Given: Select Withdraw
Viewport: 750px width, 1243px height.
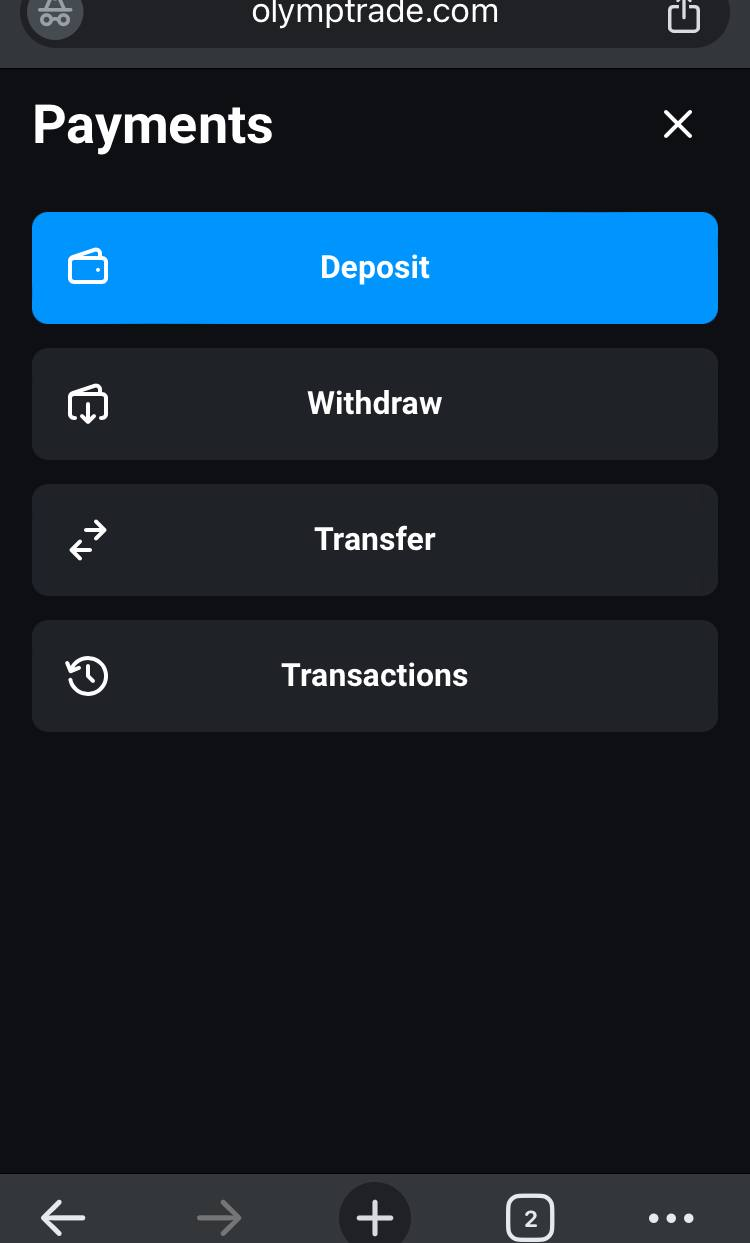Looking at the screenshot, I should pyautogui.click(x=375, y=404).
